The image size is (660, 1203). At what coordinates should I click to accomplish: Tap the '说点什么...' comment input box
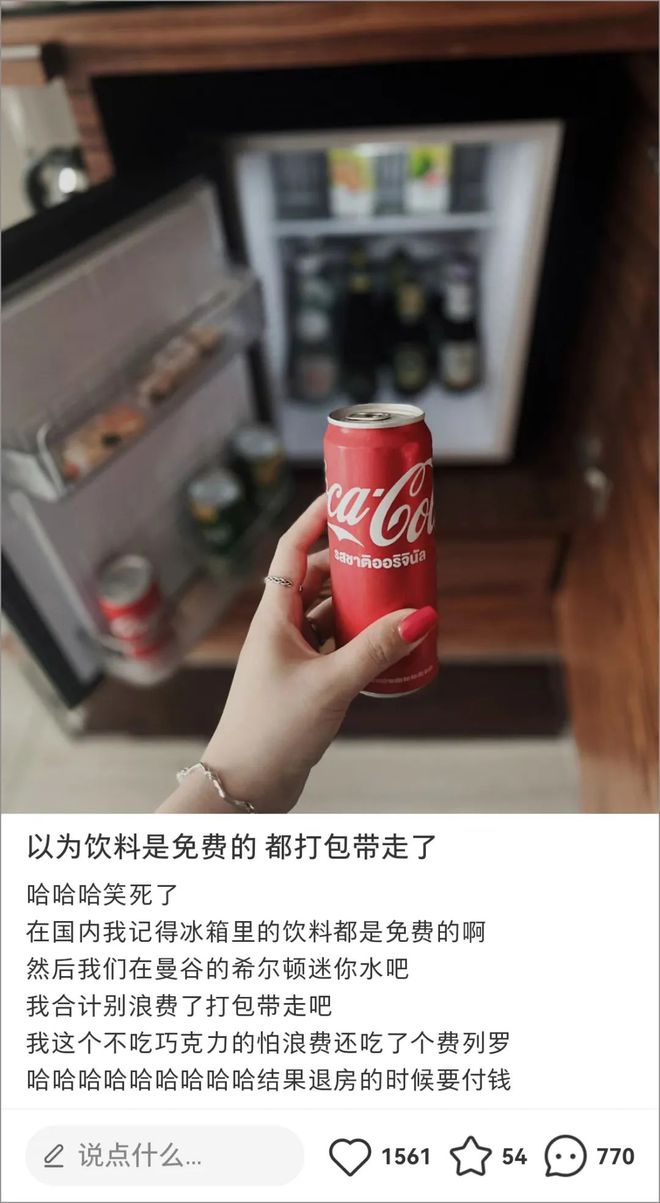[165, 1156]
